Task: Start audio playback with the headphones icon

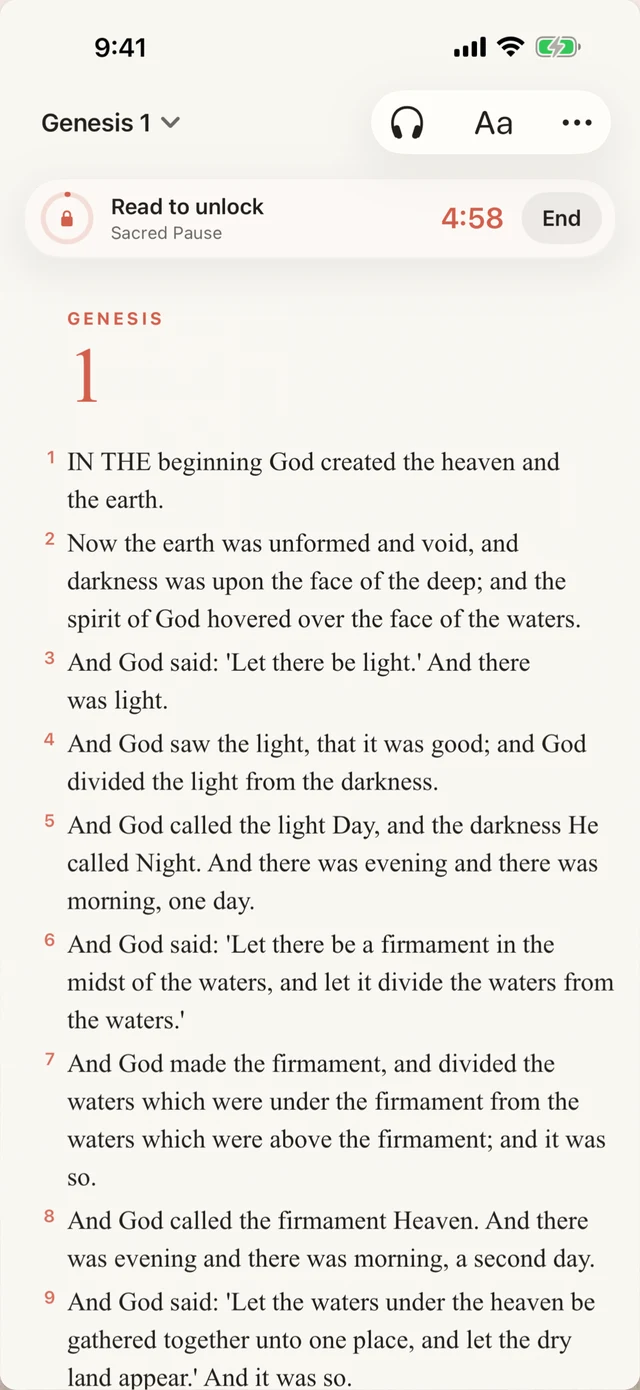Action: 407,123
